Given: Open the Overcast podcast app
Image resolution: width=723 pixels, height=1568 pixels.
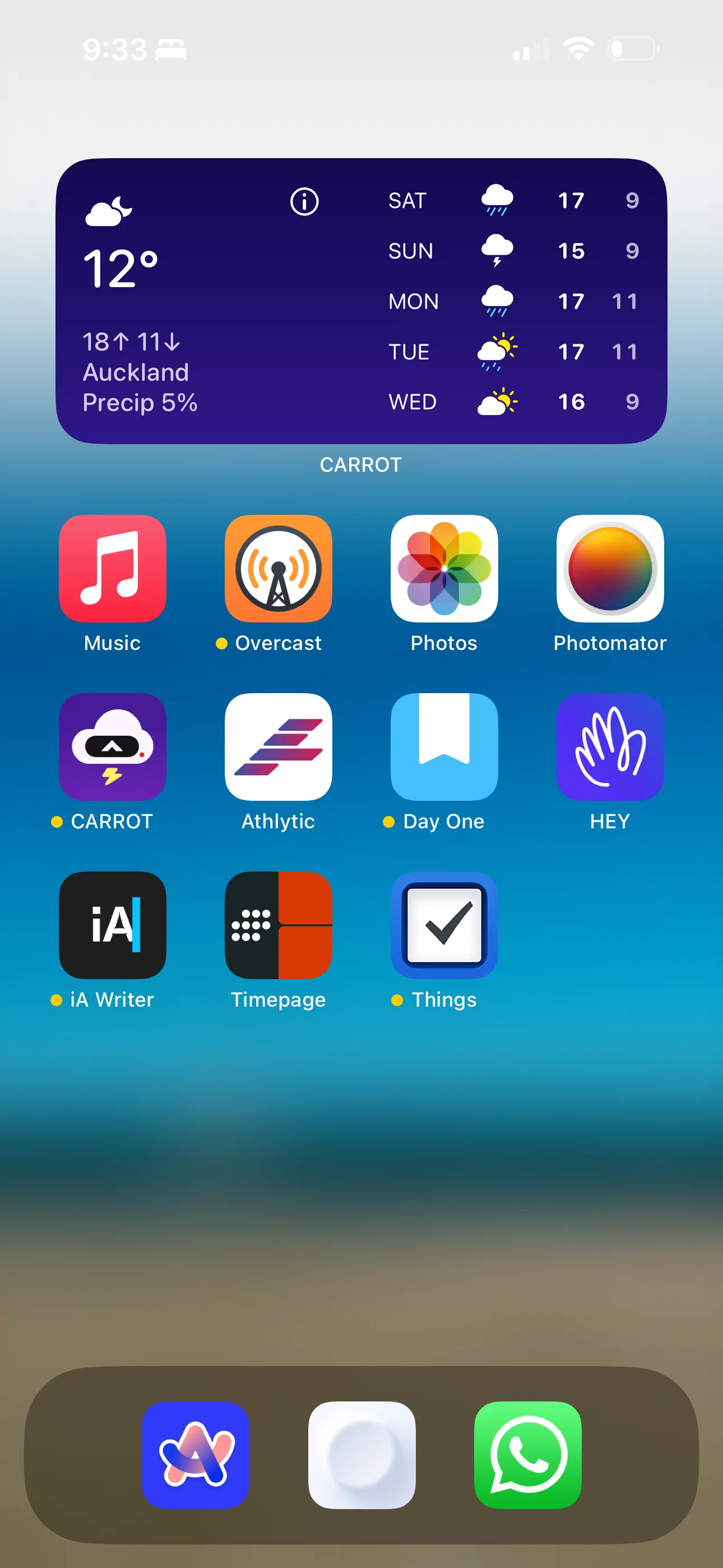Looking at the screenshot, I should (x=278, y=569).
